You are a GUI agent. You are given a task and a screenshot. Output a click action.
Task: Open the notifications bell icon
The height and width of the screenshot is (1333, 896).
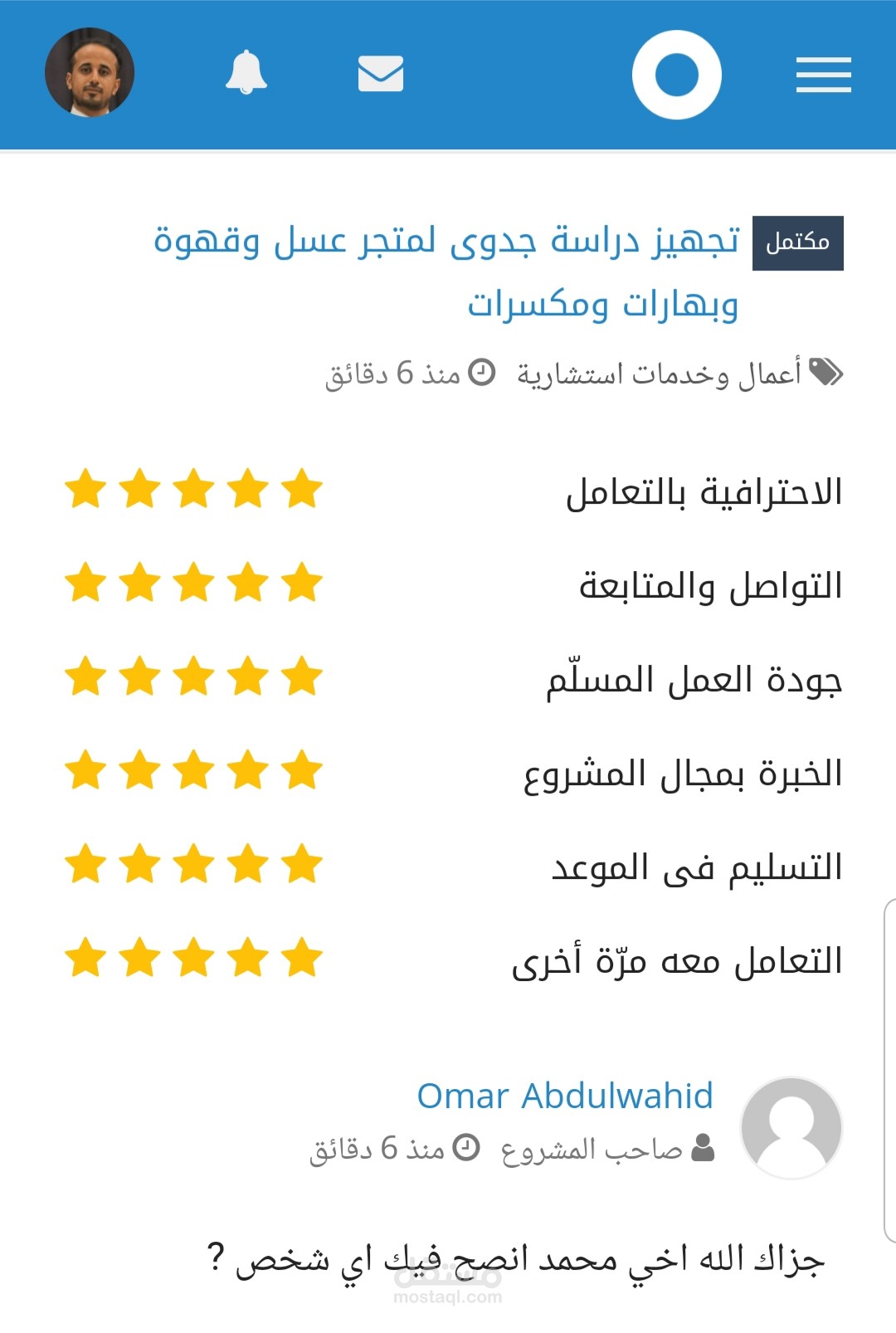tap(245, 73)
